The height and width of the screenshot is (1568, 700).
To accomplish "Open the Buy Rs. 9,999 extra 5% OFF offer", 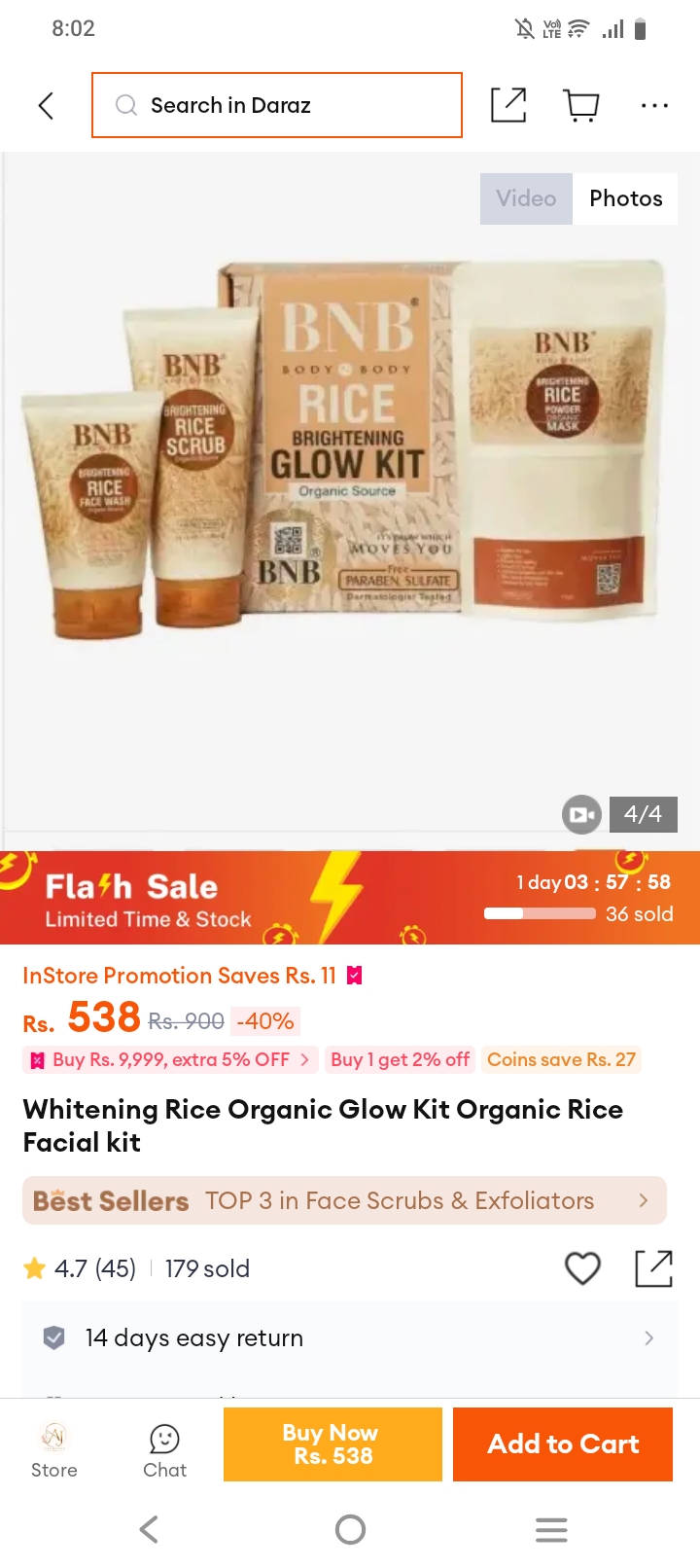I will 171,1059.
